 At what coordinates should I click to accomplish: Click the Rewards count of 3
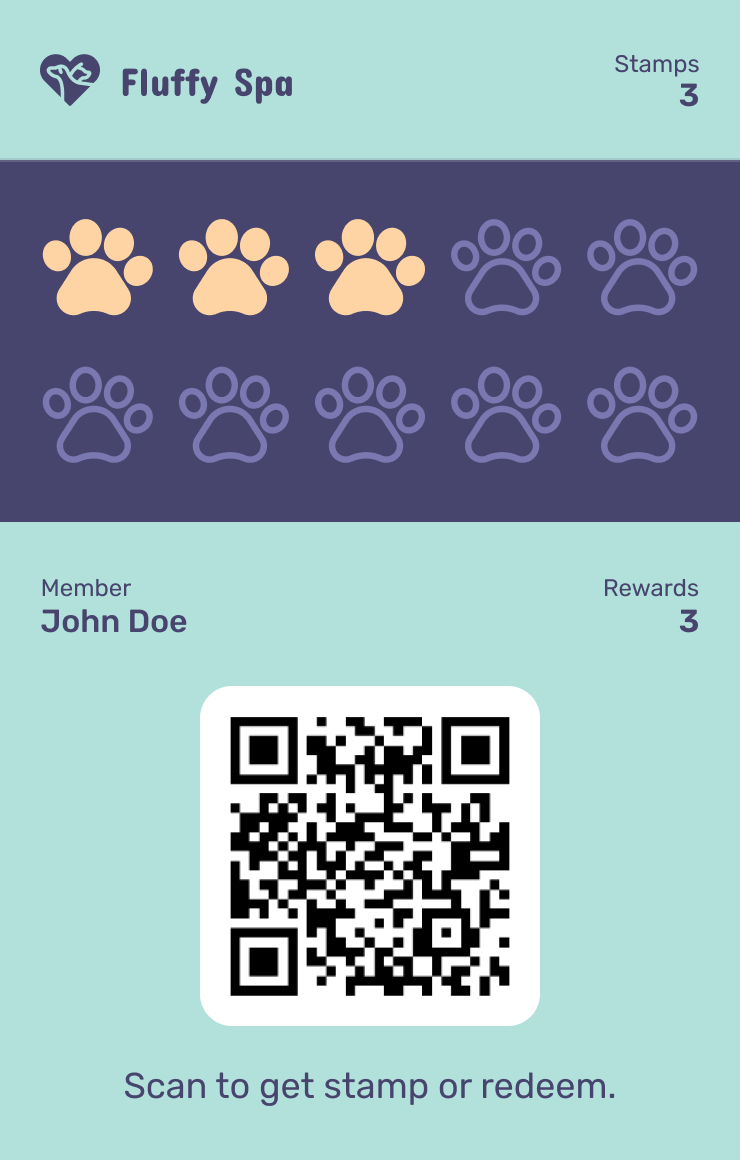[690, 622]
